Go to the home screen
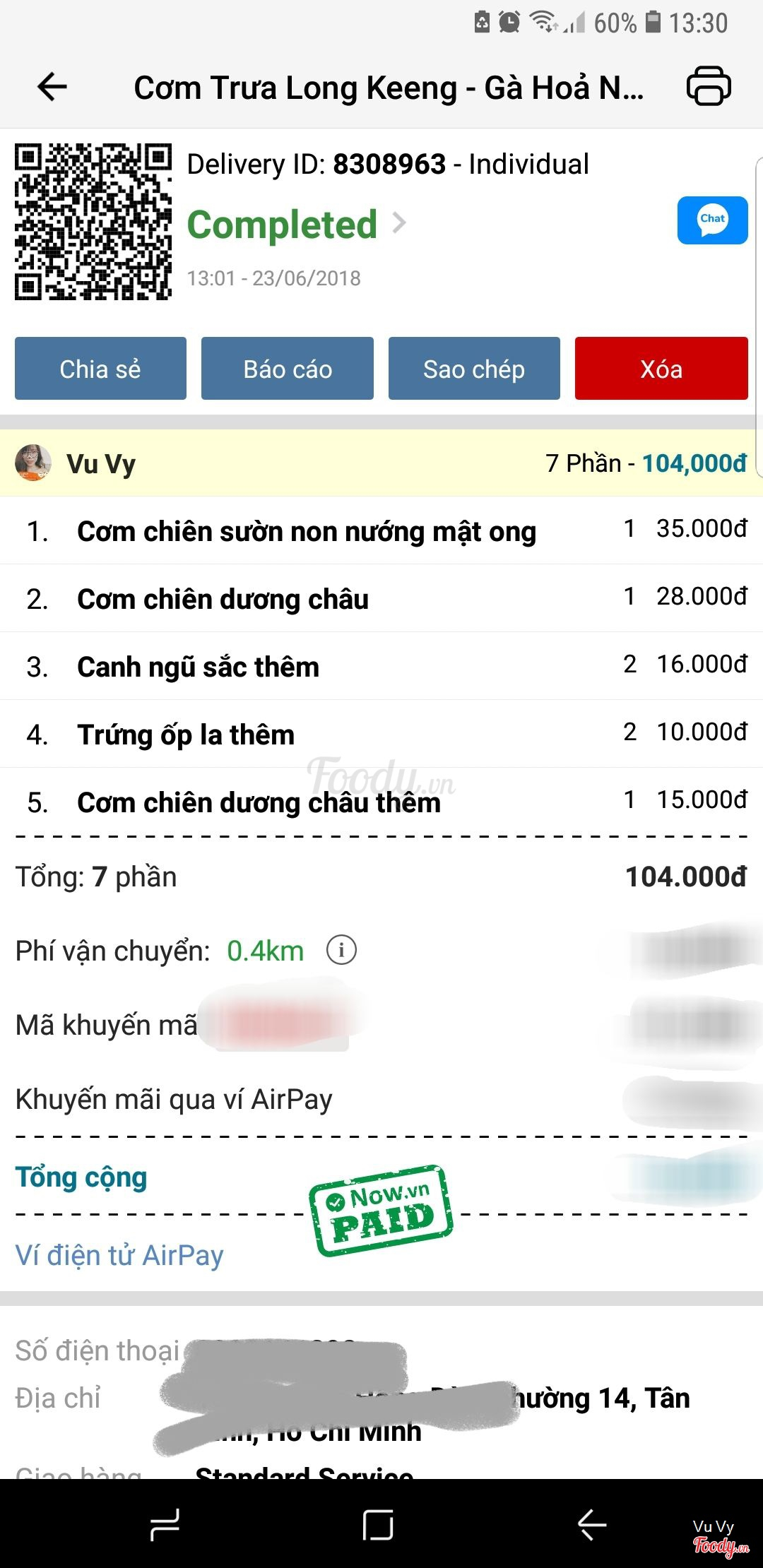 [378, 1524]
